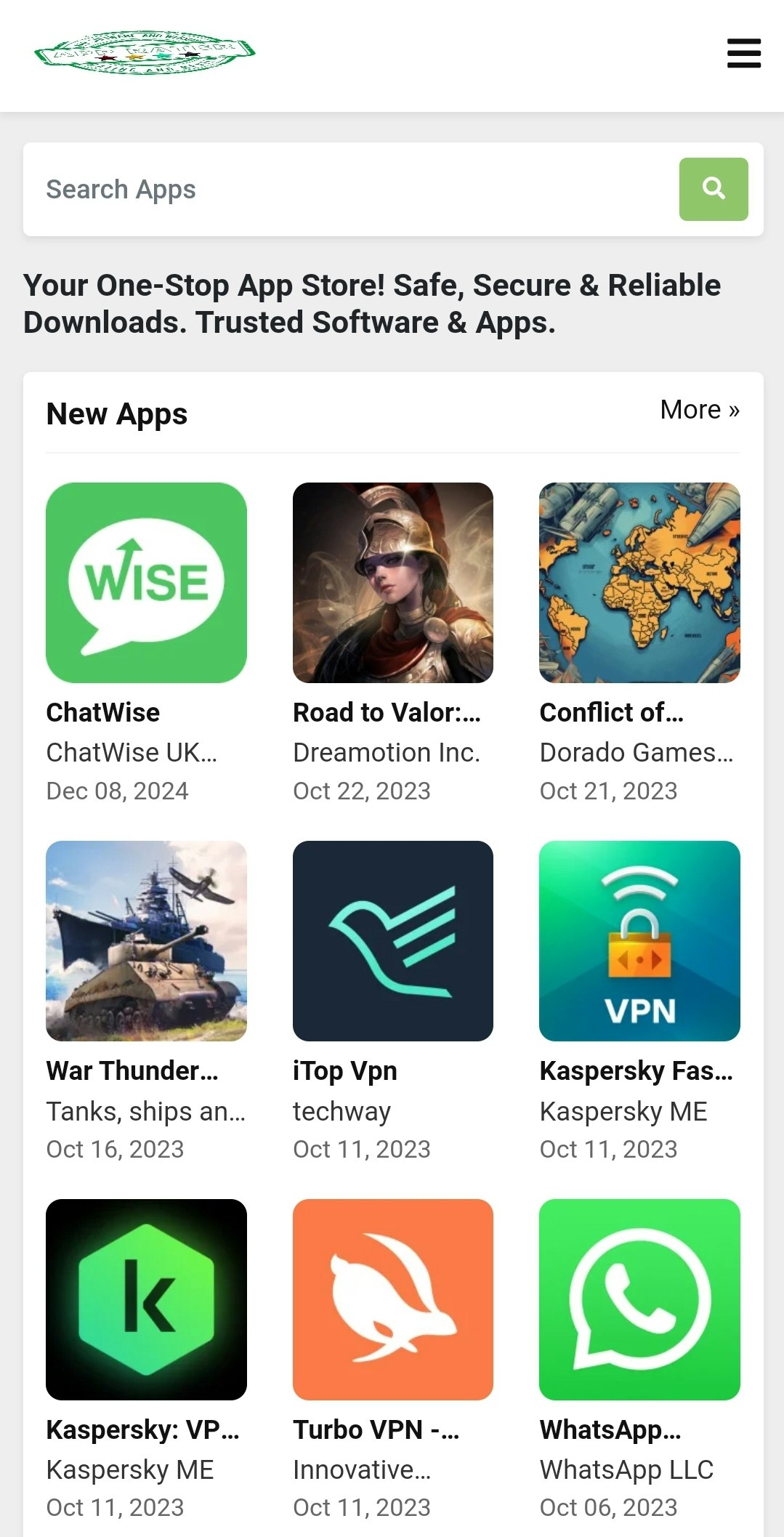Open Road to Valor app
The width and height of the screenshot is (784, 1537).
click(392, 583)
